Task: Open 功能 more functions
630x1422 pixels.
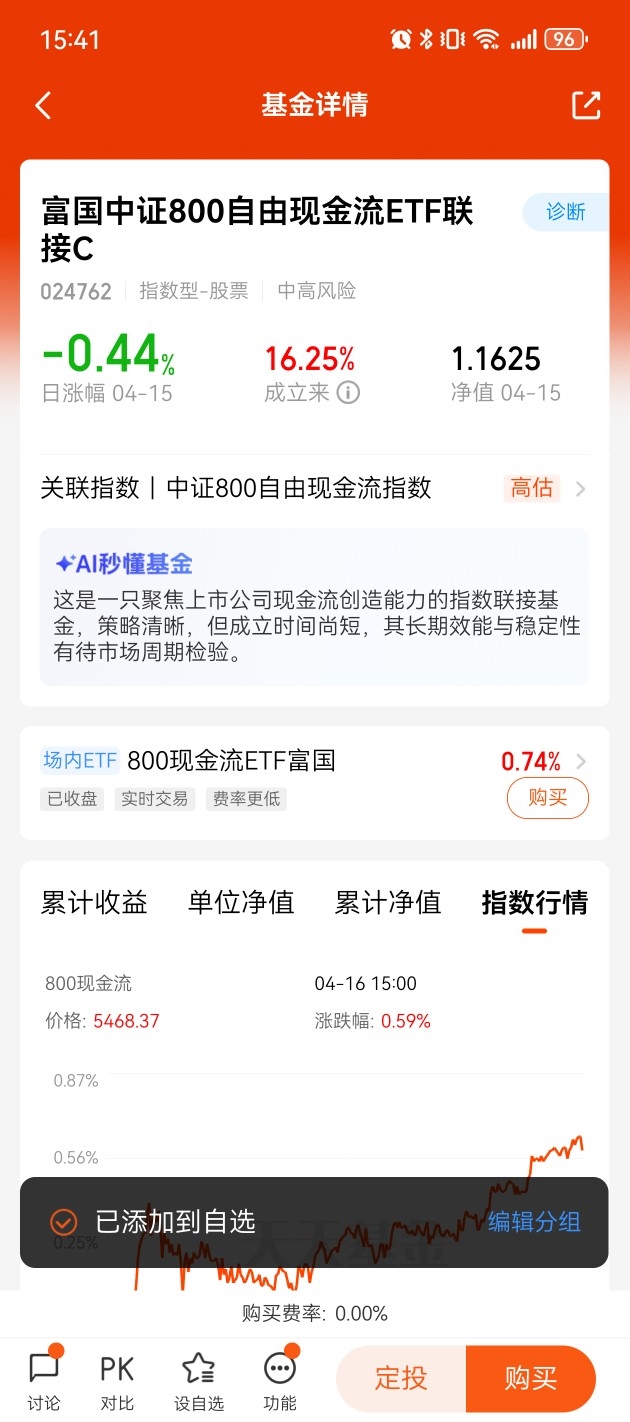Action: click(x=280, y=1380)
